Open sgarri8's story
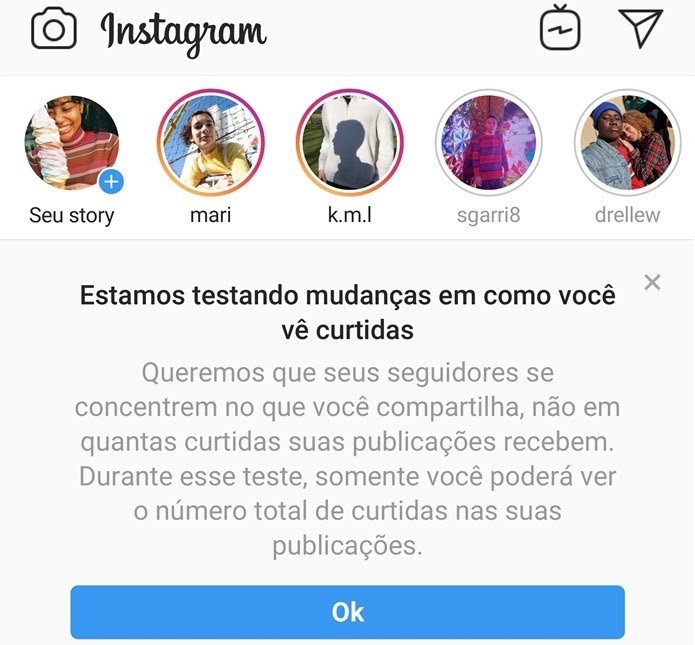This screenshot has height=645, width=695. [x=488, y=143]
